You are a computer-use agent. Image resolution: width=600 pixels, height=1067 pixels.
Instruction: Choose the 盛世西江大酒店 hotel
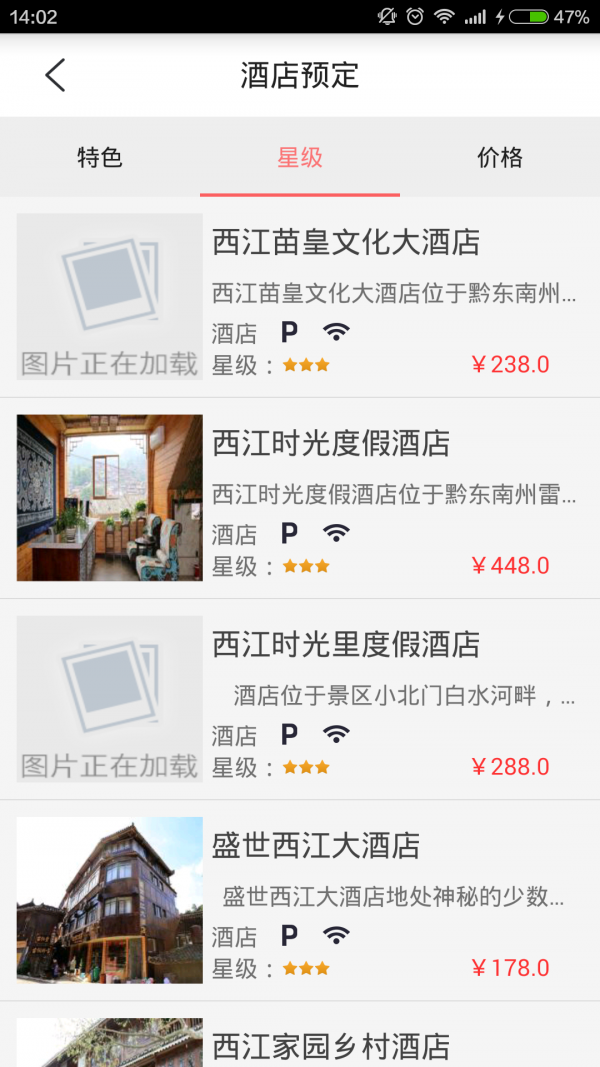click(316, 846)
